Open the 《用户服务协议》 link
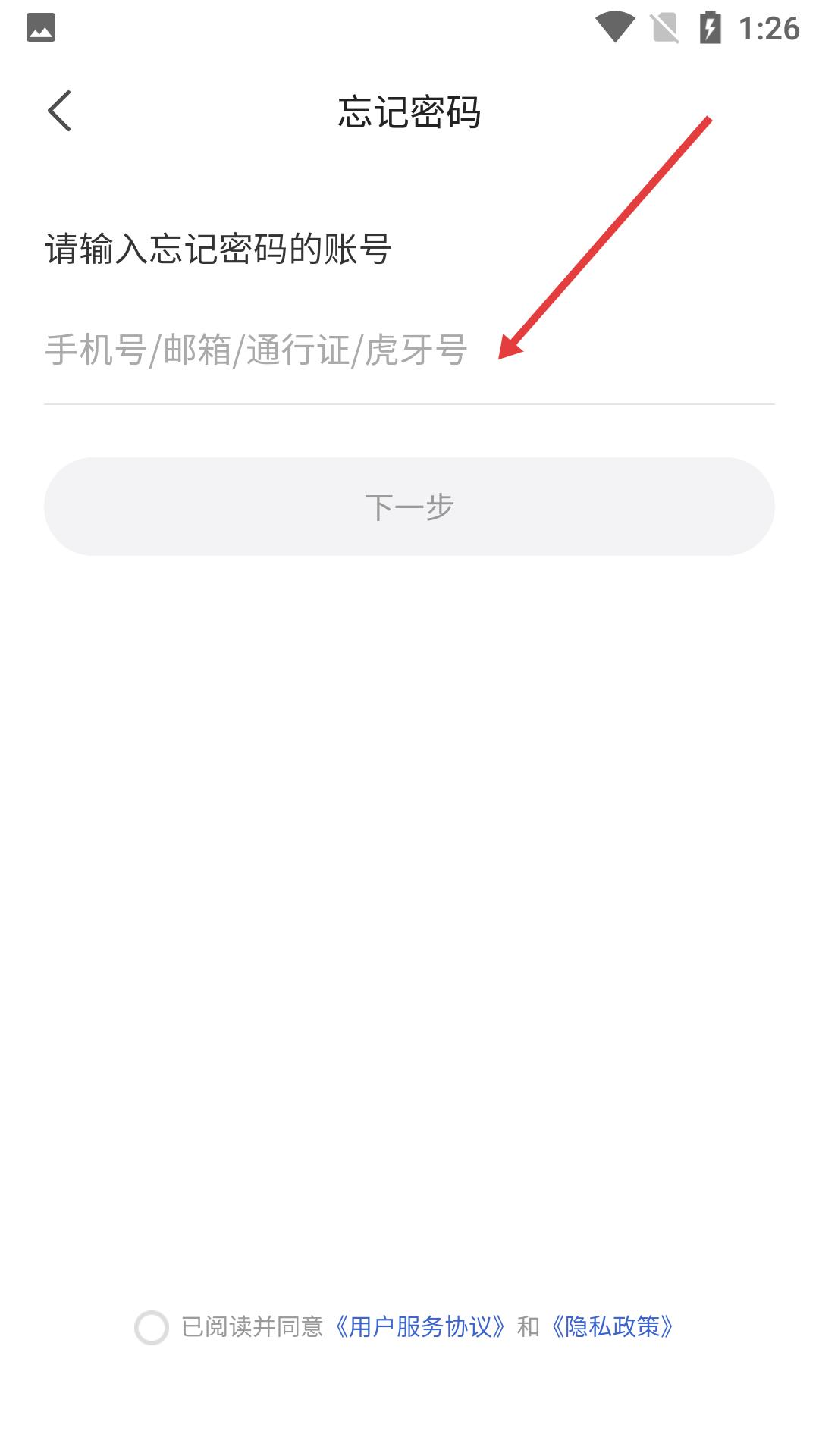819x1456 pixels. tap(420, 1327)
